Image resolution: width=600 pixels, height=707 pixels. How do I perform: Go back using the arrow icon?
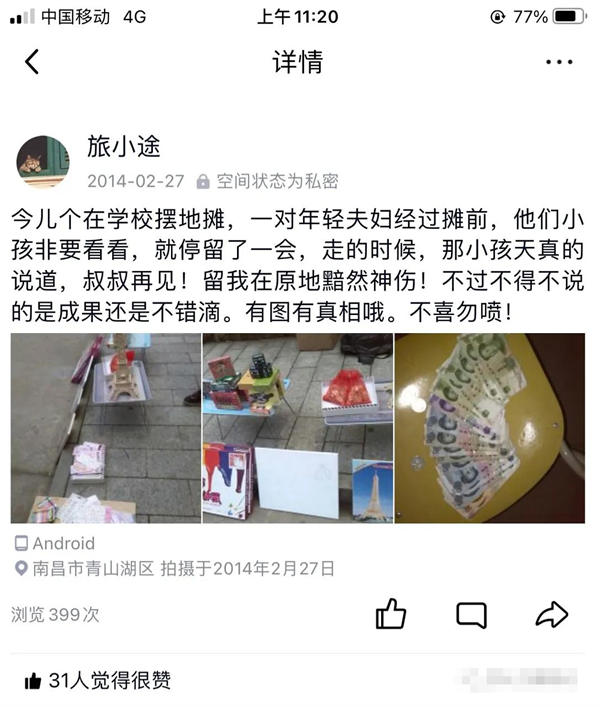click(32, 62)
